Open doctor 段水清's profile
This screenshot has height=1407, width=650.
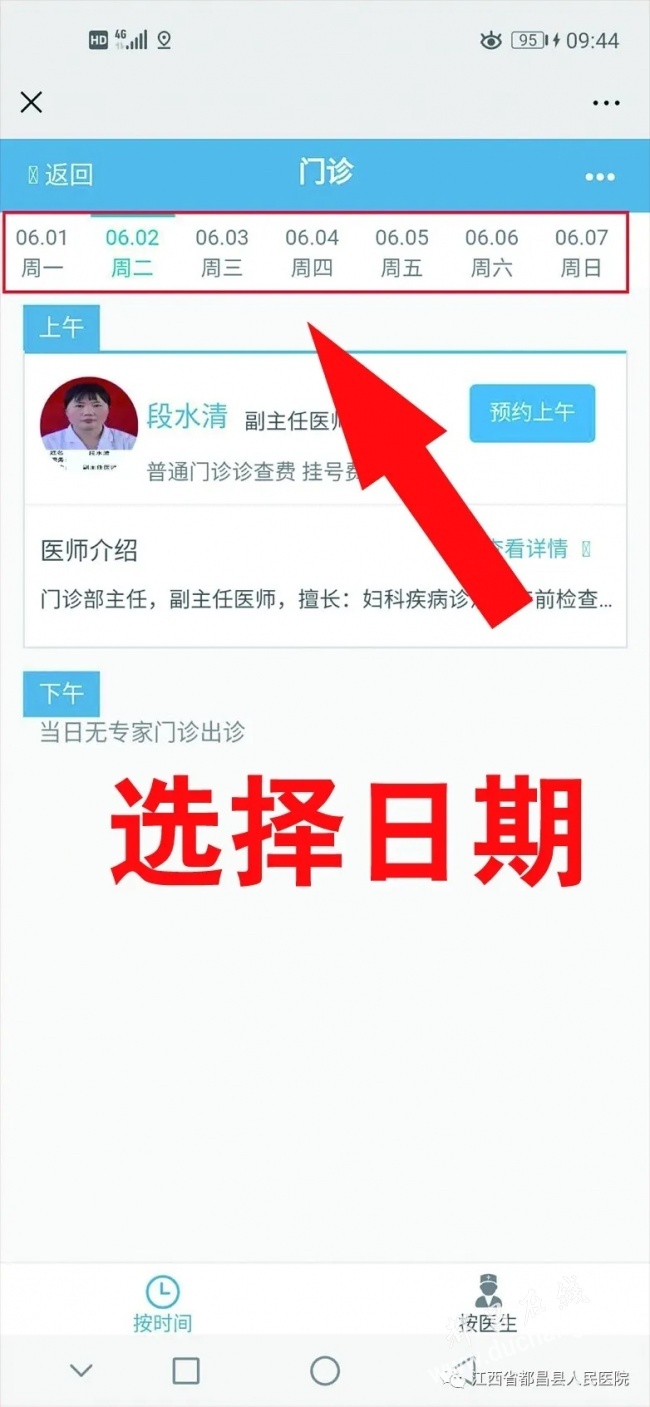pyautogui.click(x=186, y=416)
